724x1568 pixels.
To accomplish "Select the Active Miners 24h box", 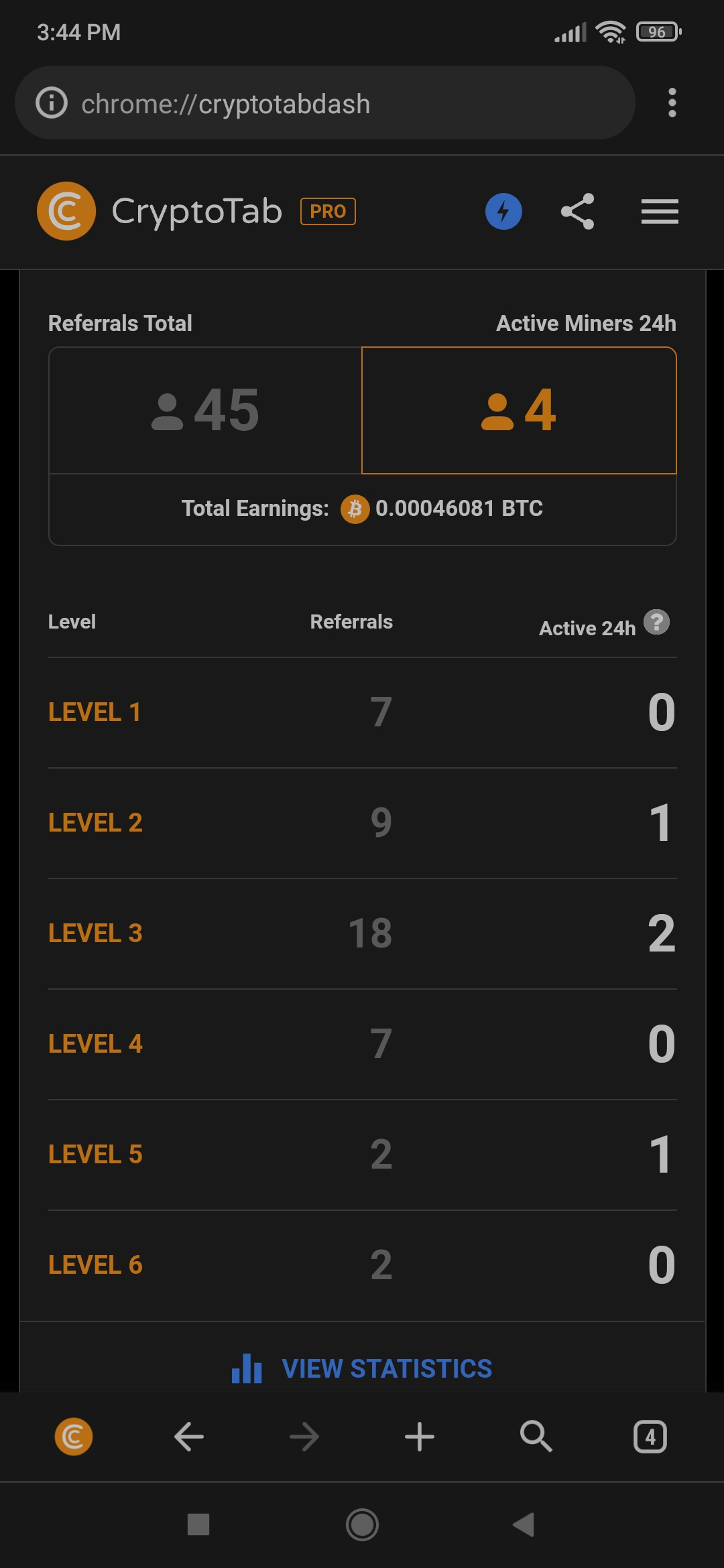I will (519, 410).
